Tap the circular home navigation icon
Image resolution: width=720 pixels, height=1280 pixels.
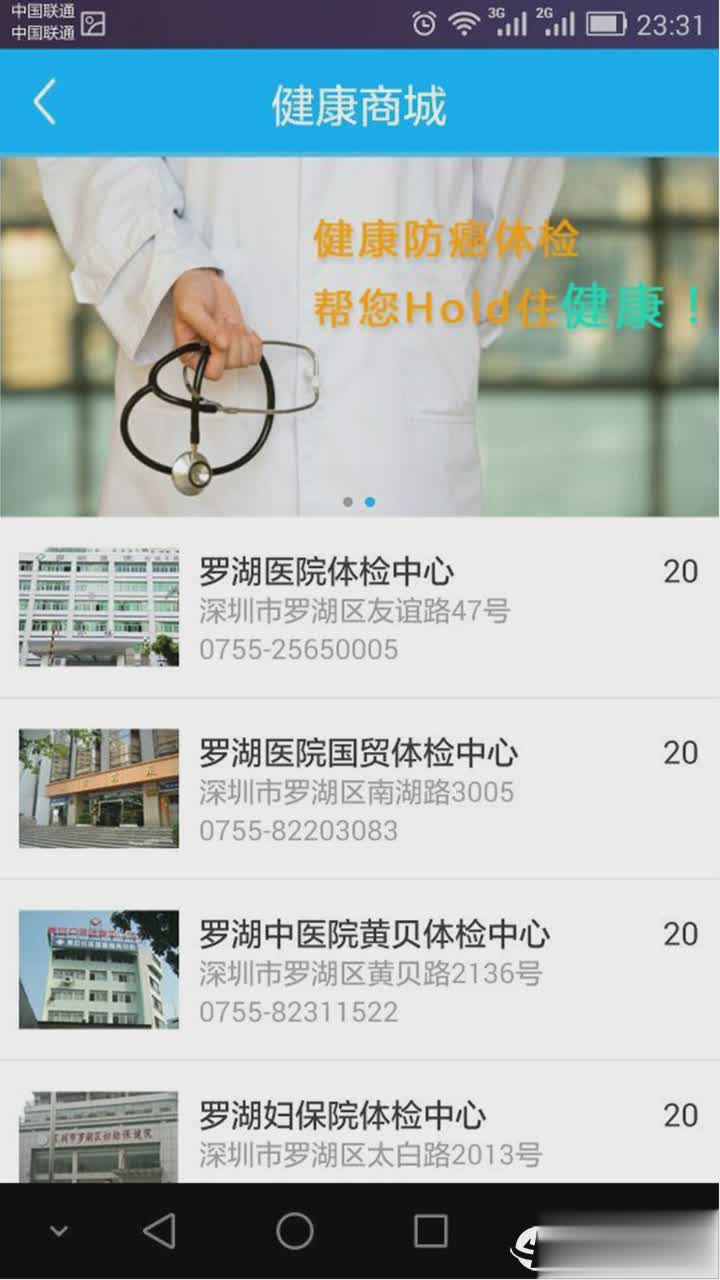click(295, 1232)
